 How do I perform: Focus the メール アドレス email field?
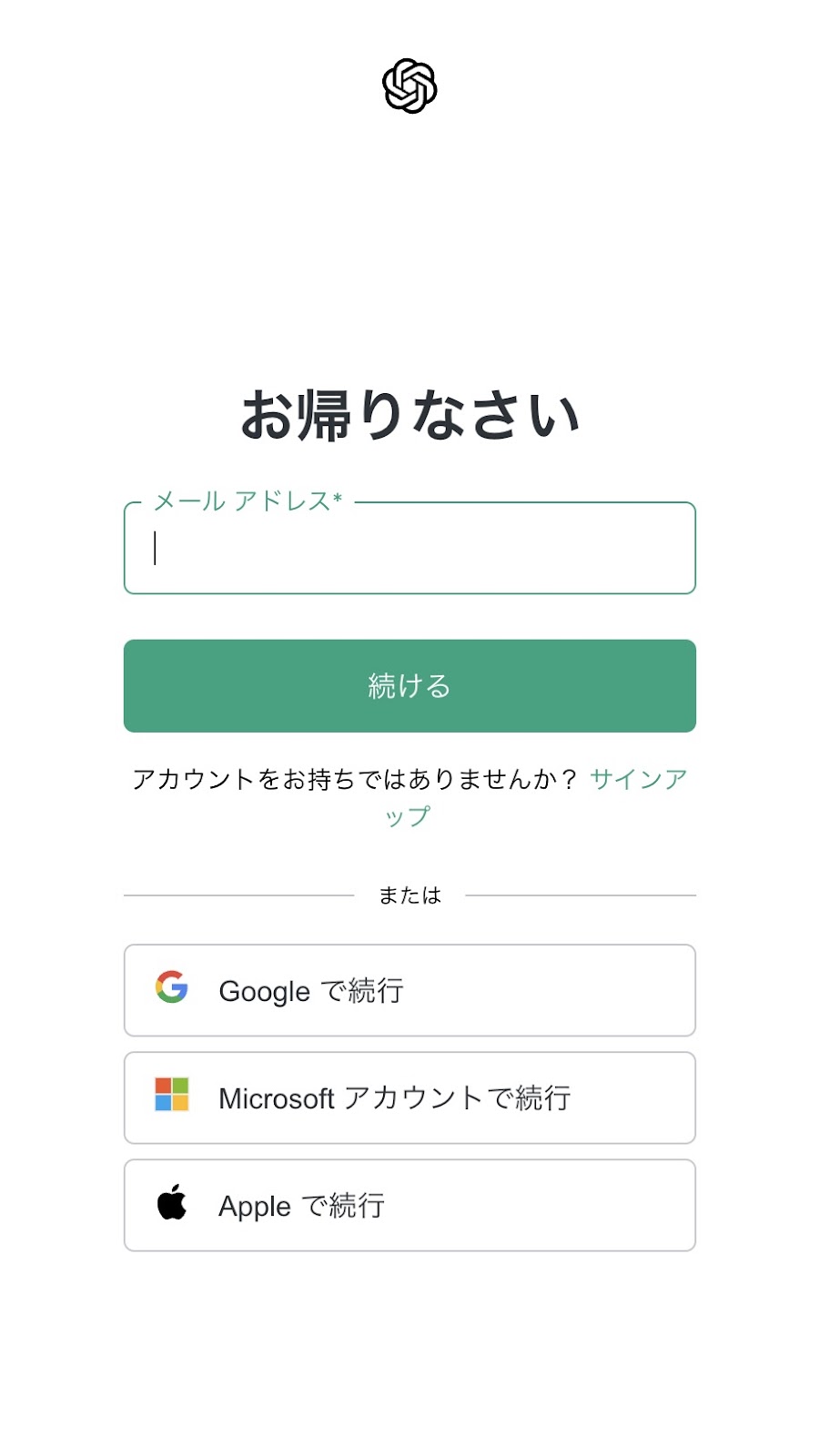point(409,548)
